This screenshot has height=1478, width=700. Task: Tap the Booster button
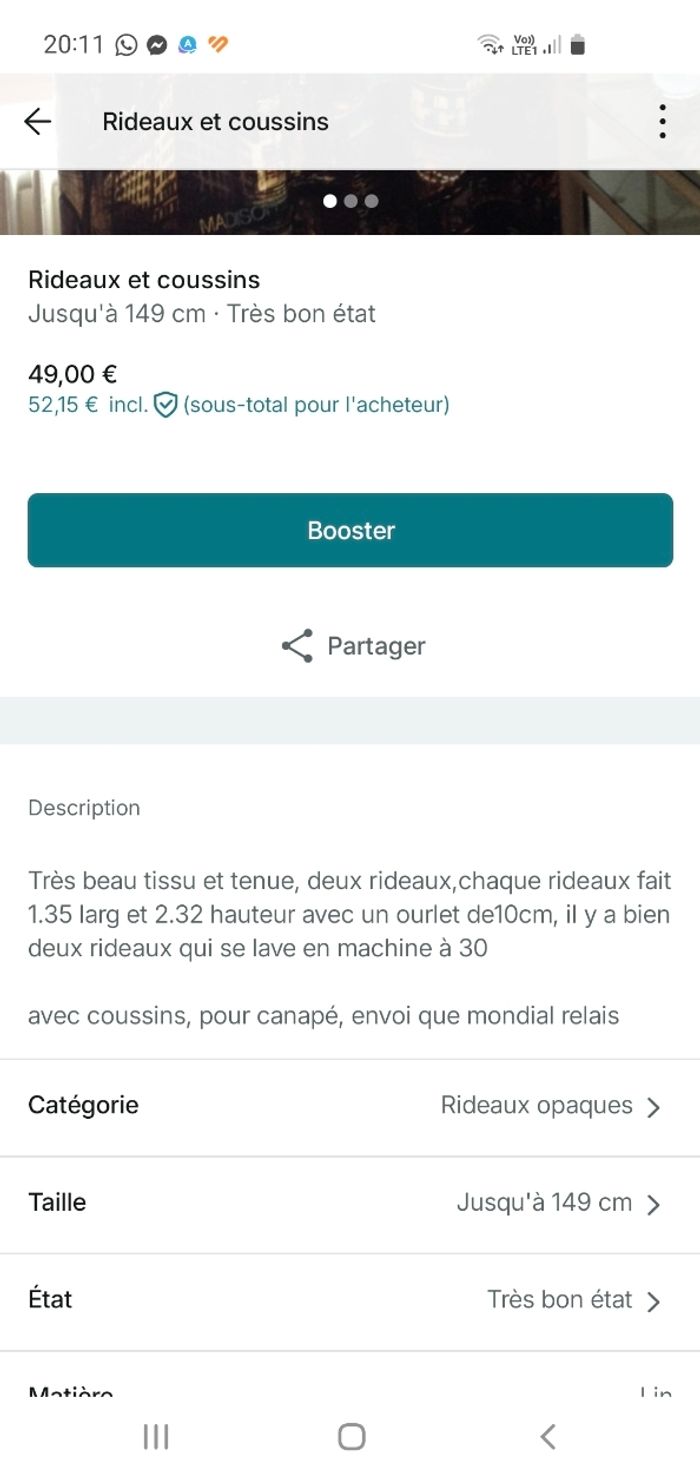click(350, 530)
